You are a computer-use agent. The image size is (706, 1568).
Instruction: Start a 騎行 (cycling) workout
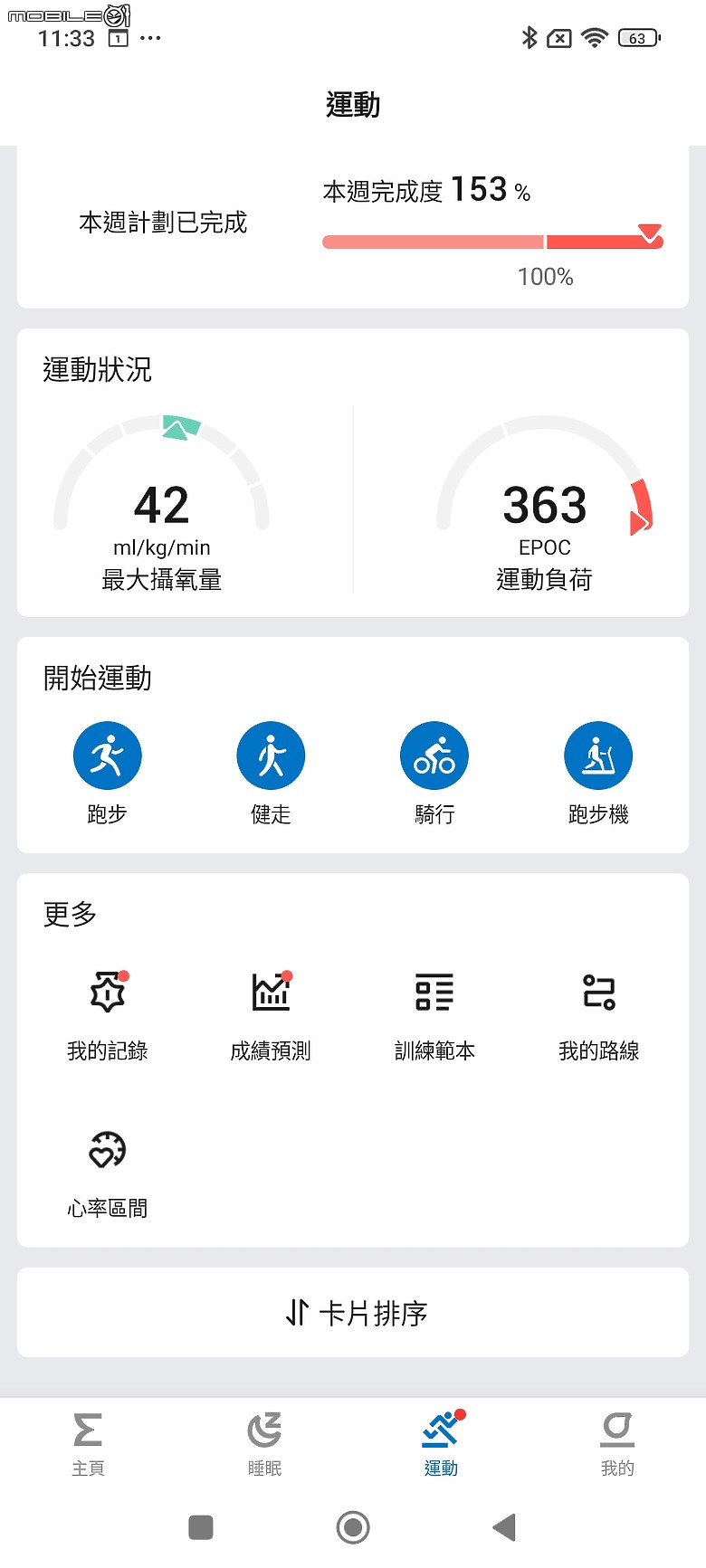tap(434, 755)
